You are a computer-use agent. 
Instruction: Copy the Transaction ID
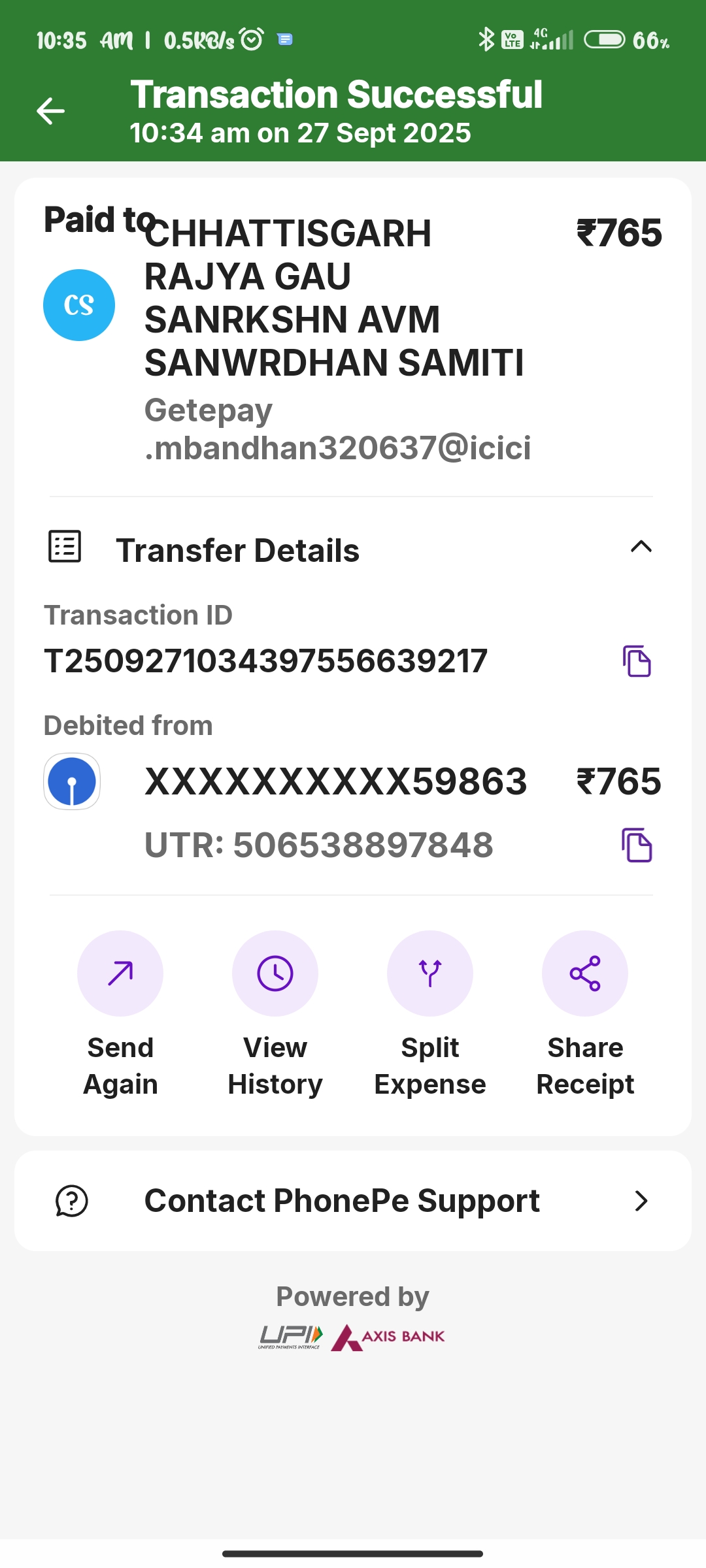point(636,661)
